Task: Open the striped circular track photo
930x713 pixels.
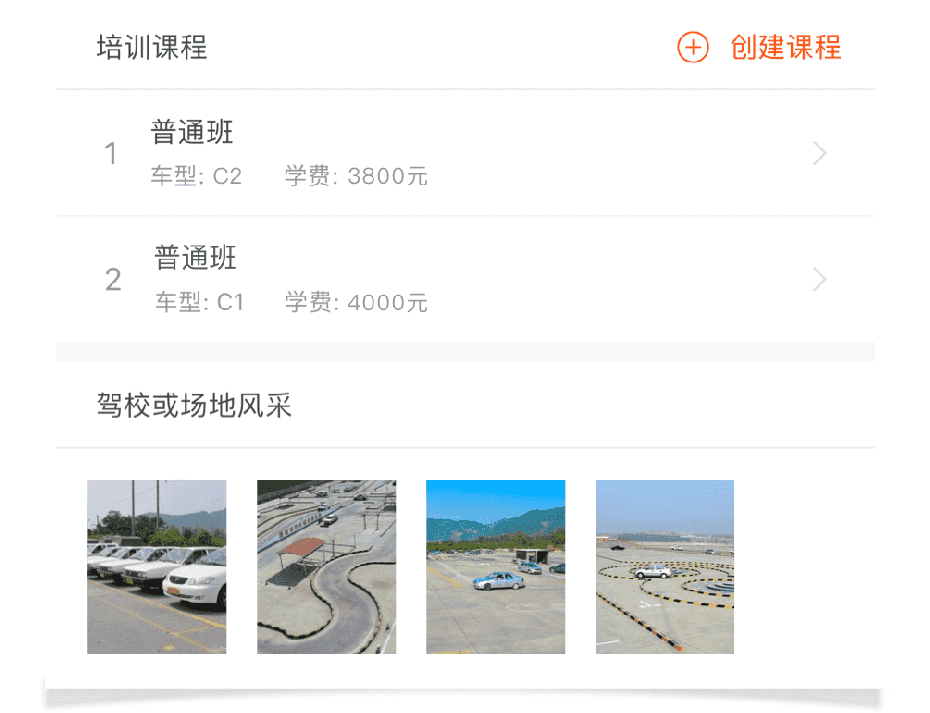Action: pyautogui.click(x=664, y=566)
